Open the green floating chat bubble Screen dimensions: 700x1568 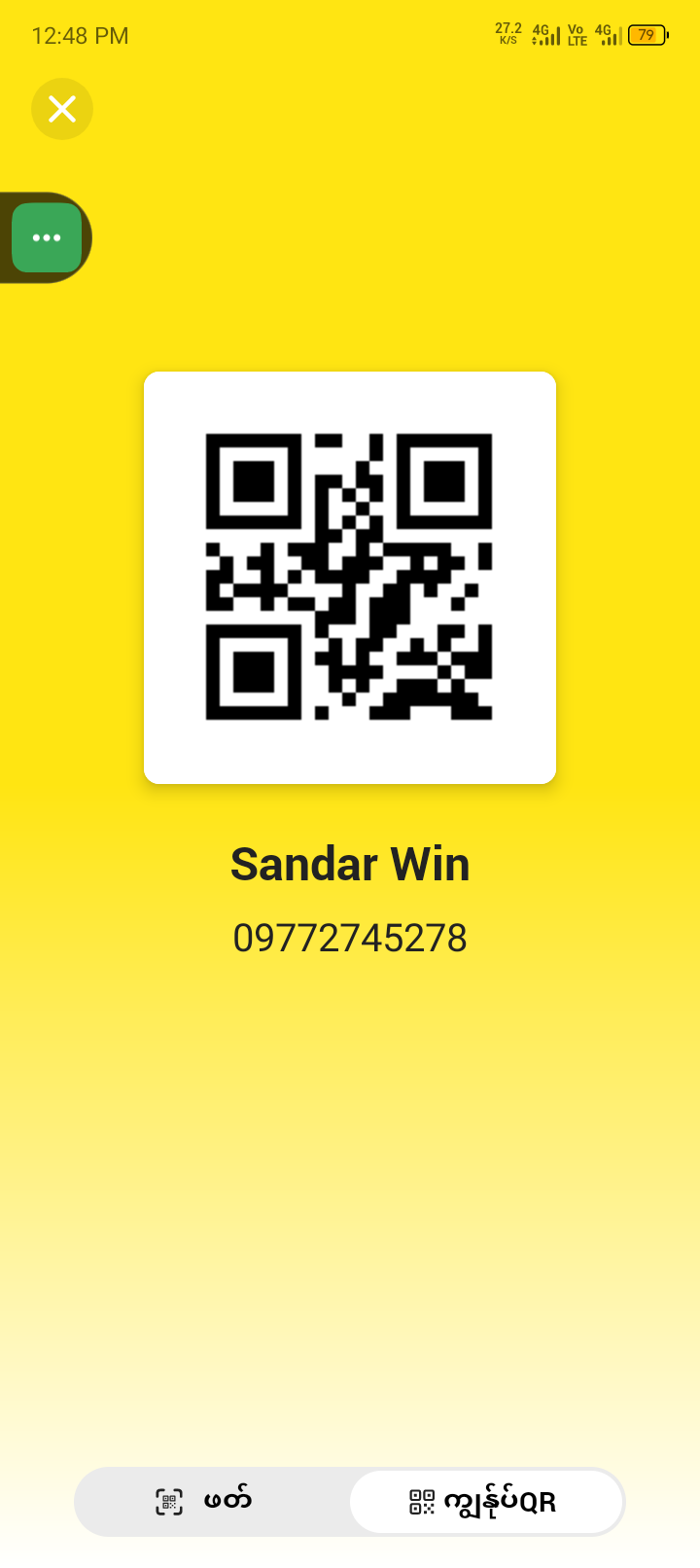point(47,238)
